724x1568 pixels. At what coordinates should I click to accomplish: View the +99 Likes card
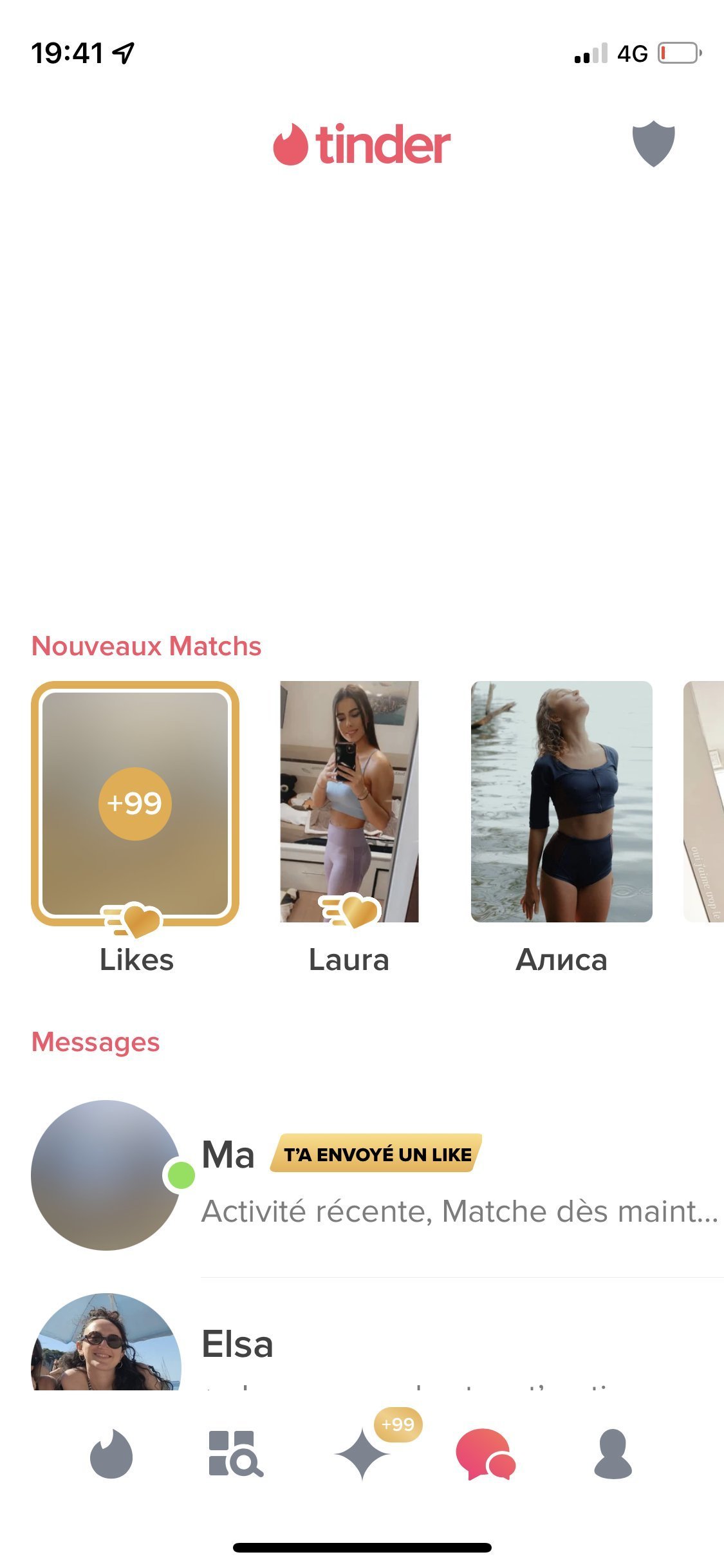click(x=135, y=803)
